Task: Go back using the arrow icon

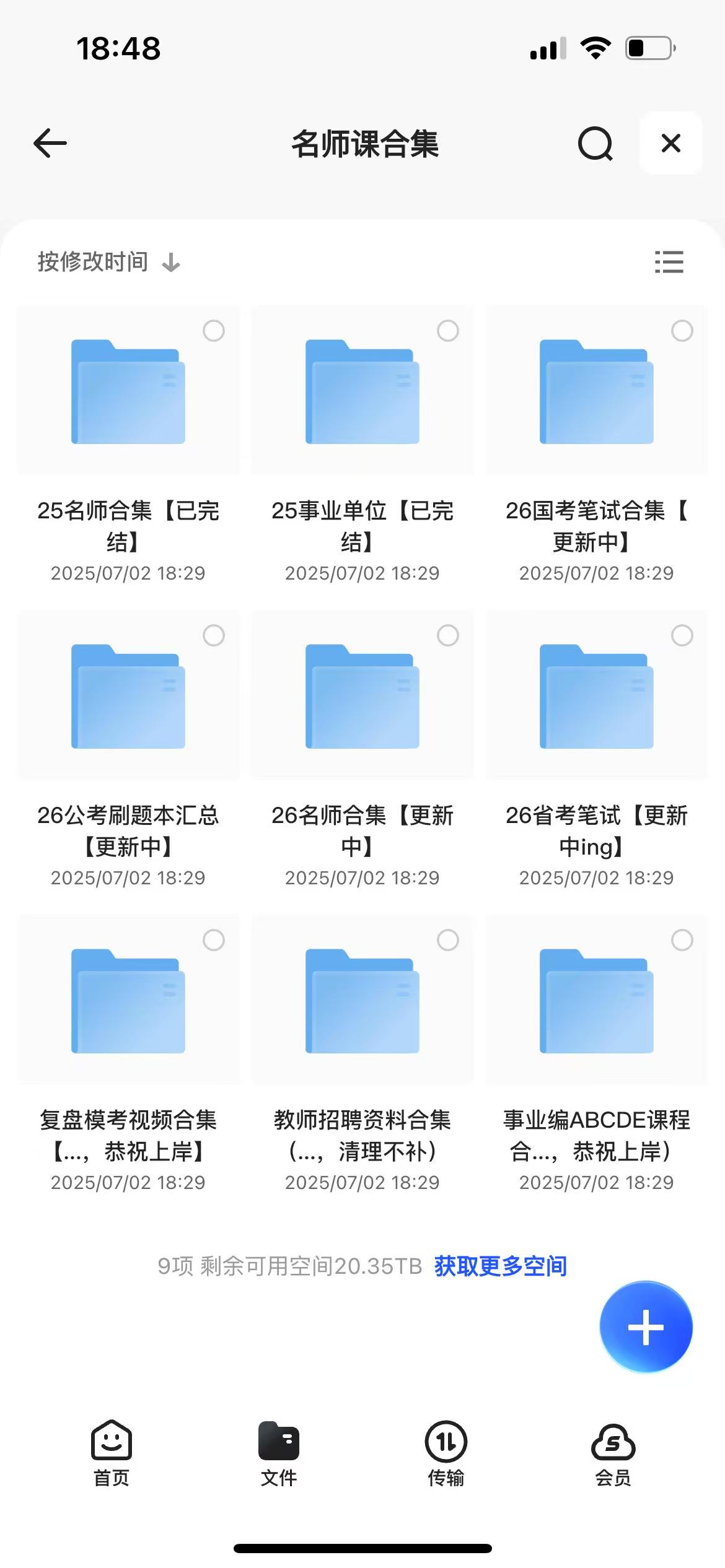Action: click(50, 143)
